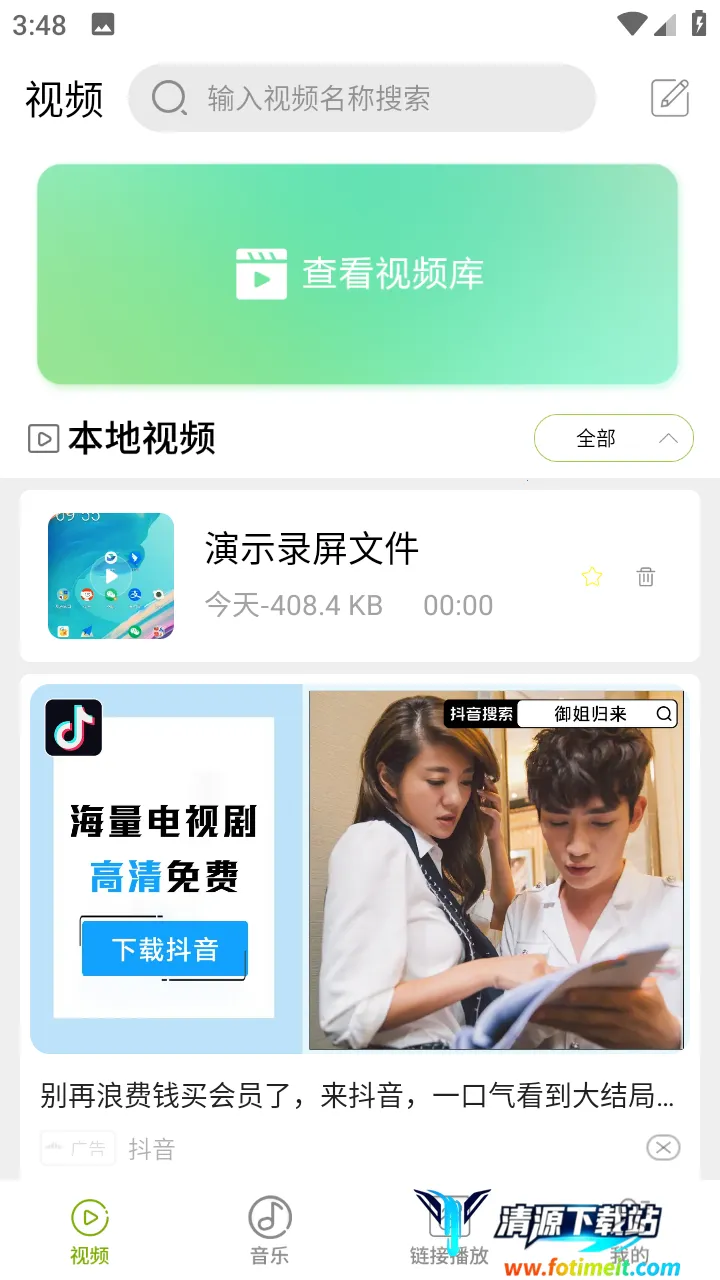Open the edit icon in top bar
The width and height of the screenshot is (720, 1280).
pyautogui.click(x=670, y=98)
